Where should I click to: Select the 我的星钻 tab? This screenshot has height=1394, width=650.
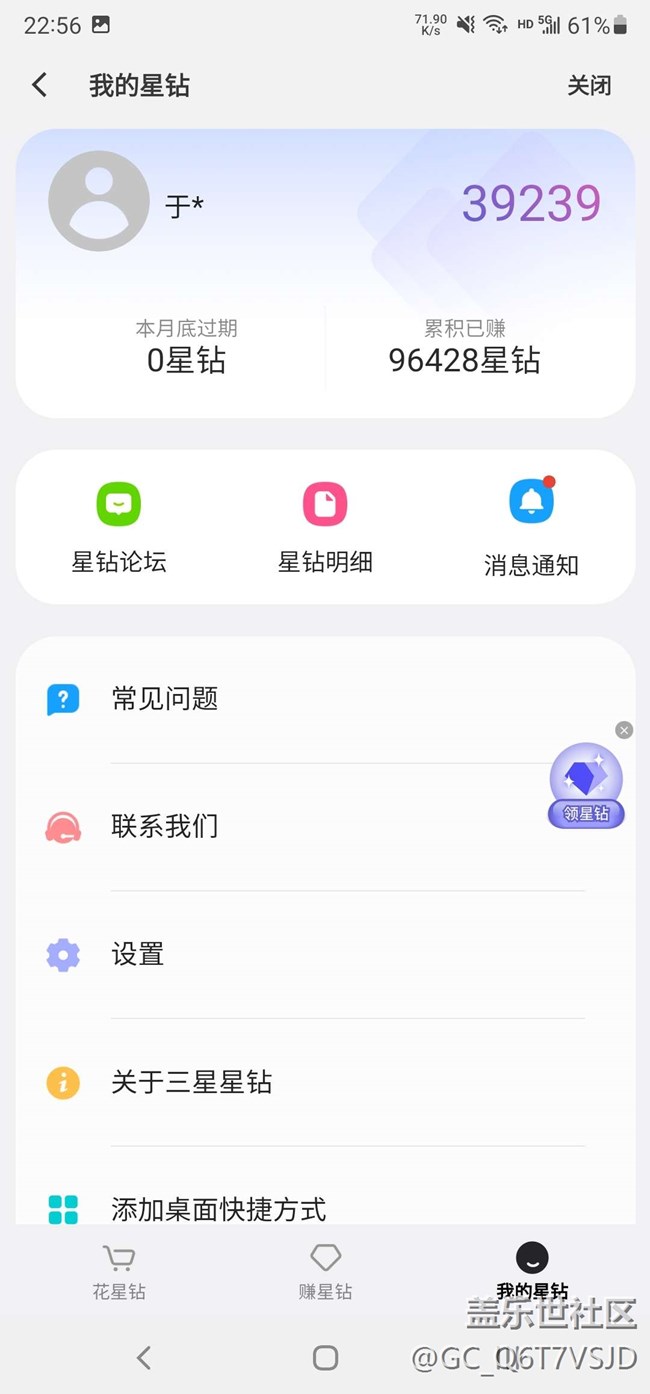coord(531,1271)
